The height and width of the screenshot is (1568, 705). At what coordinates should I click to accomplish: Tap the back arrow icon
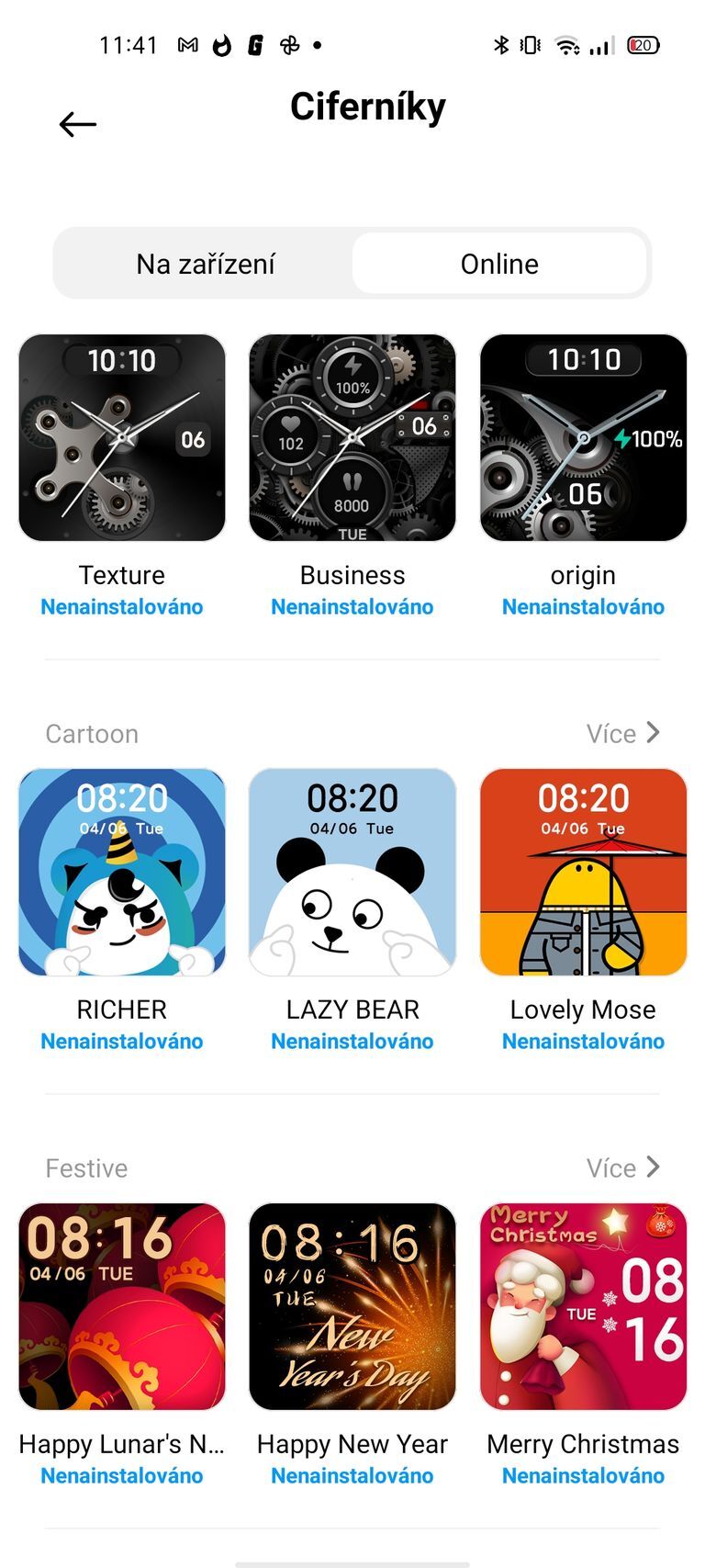coord(77,123)
